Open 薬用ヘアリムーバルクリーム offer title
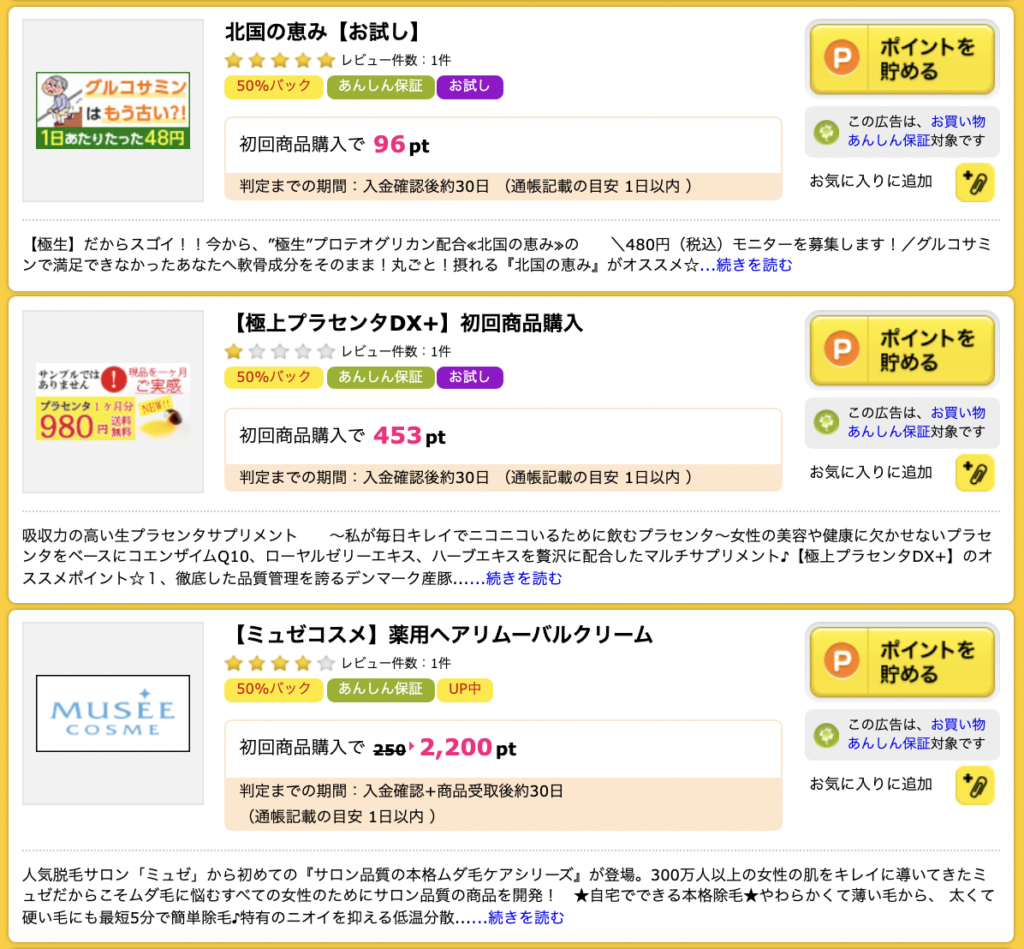This screenshot has width=1024, height=949. click(440, 634)
